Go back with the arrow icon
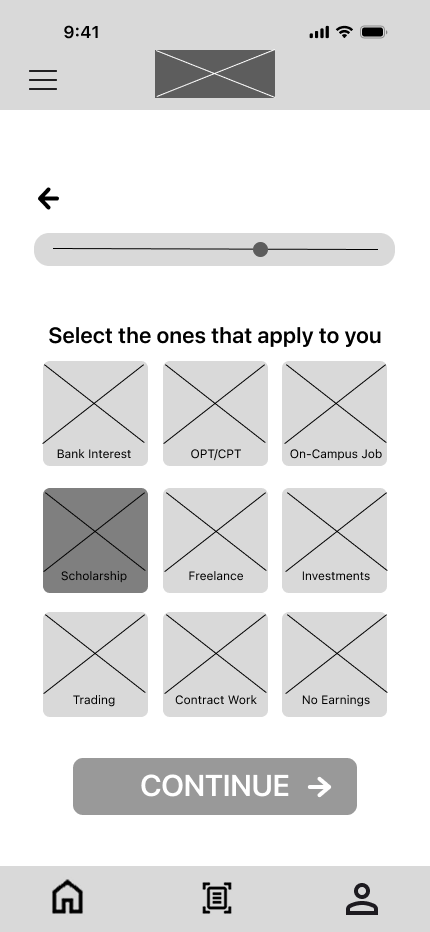430x932 pixels. pos(49,199)
